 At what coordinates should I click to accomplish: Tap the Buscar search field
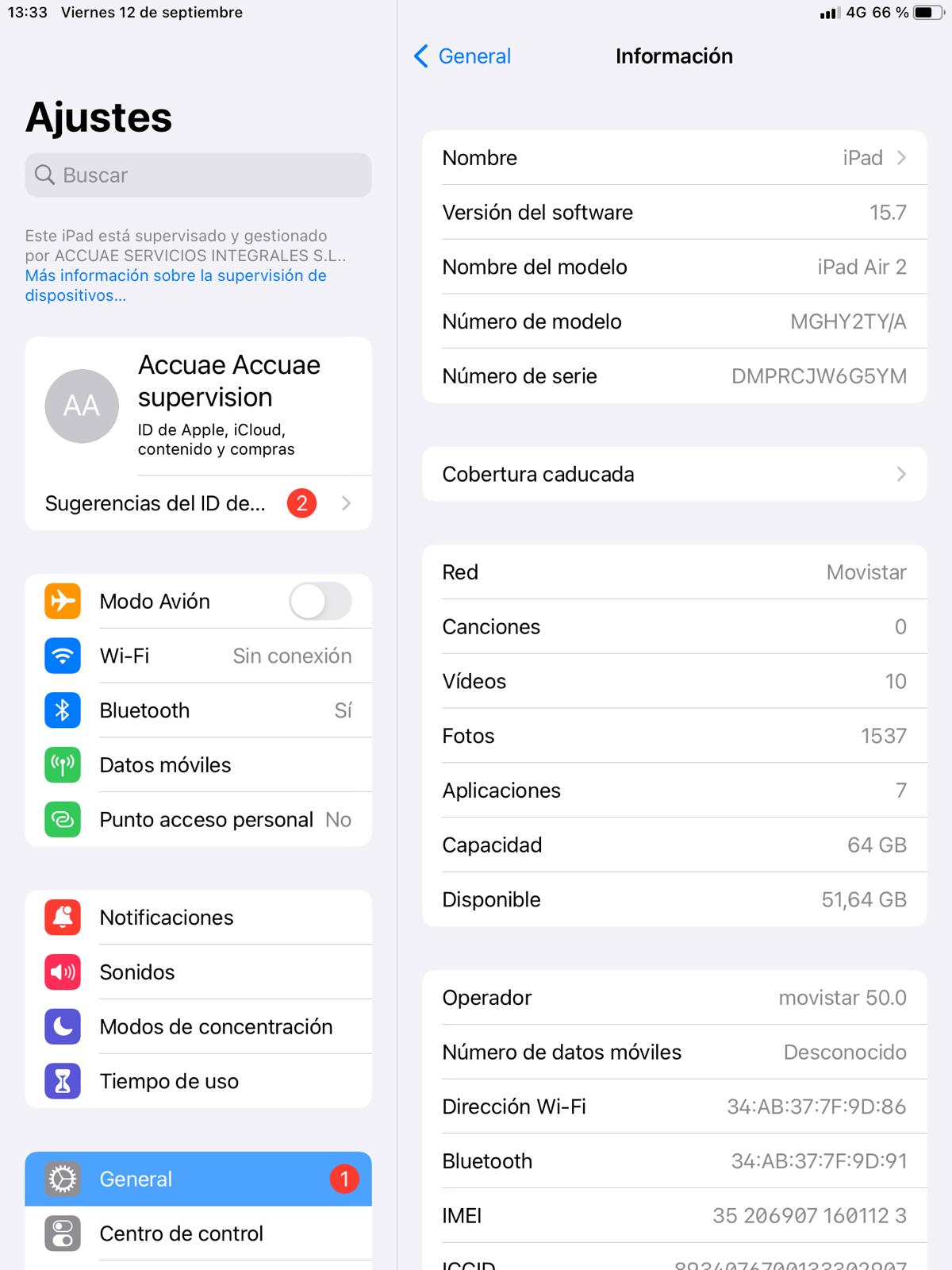pos(198,175)
